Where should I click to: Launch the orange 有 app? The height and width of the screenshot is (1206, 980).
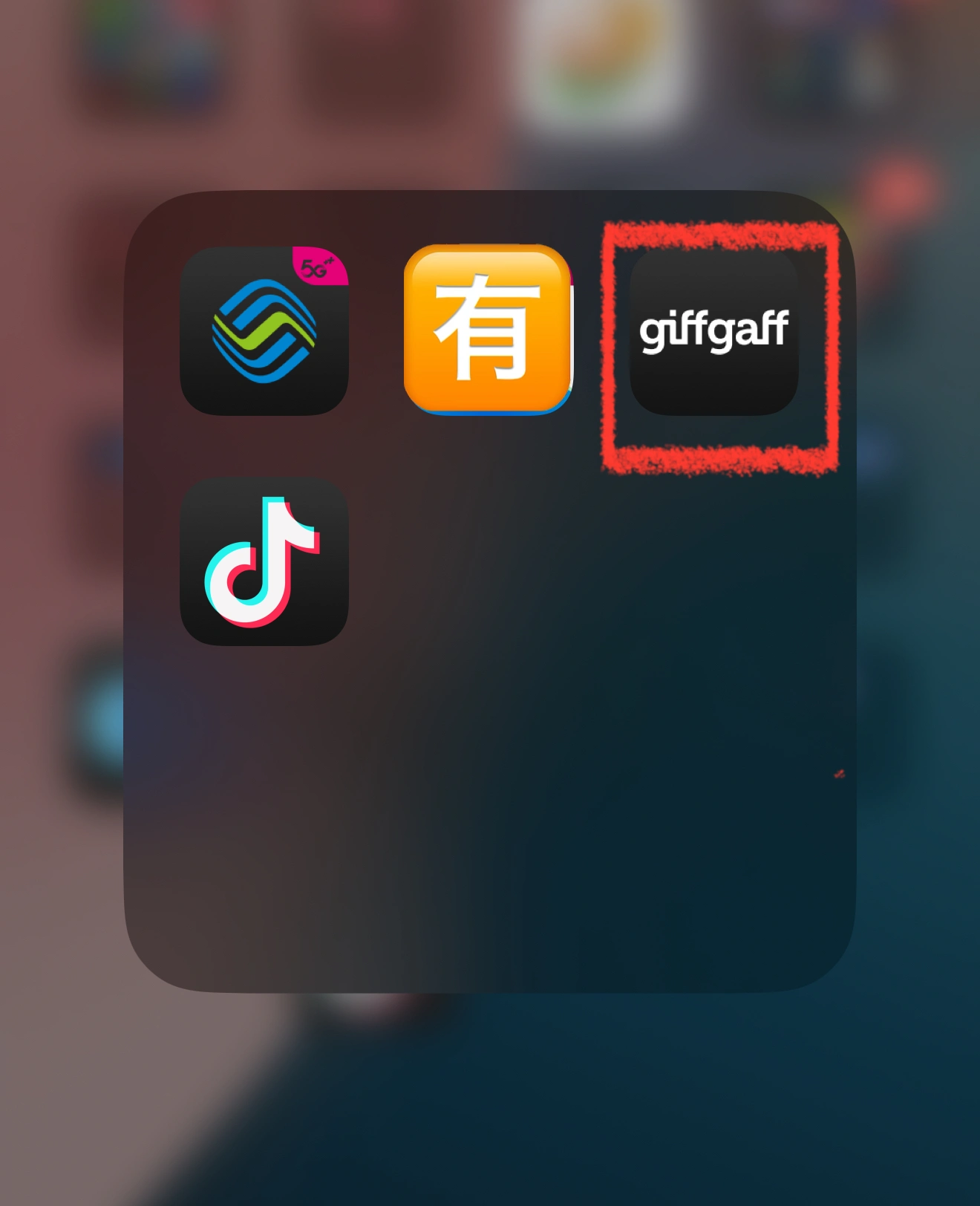488,329
